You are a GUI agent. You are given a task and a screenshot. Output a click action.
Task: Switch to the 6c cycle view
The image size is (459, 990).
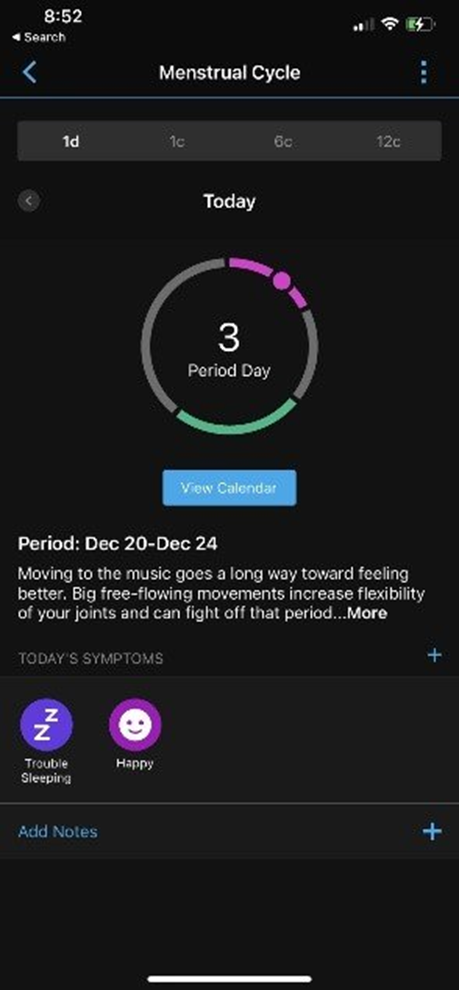pos(283,141)
